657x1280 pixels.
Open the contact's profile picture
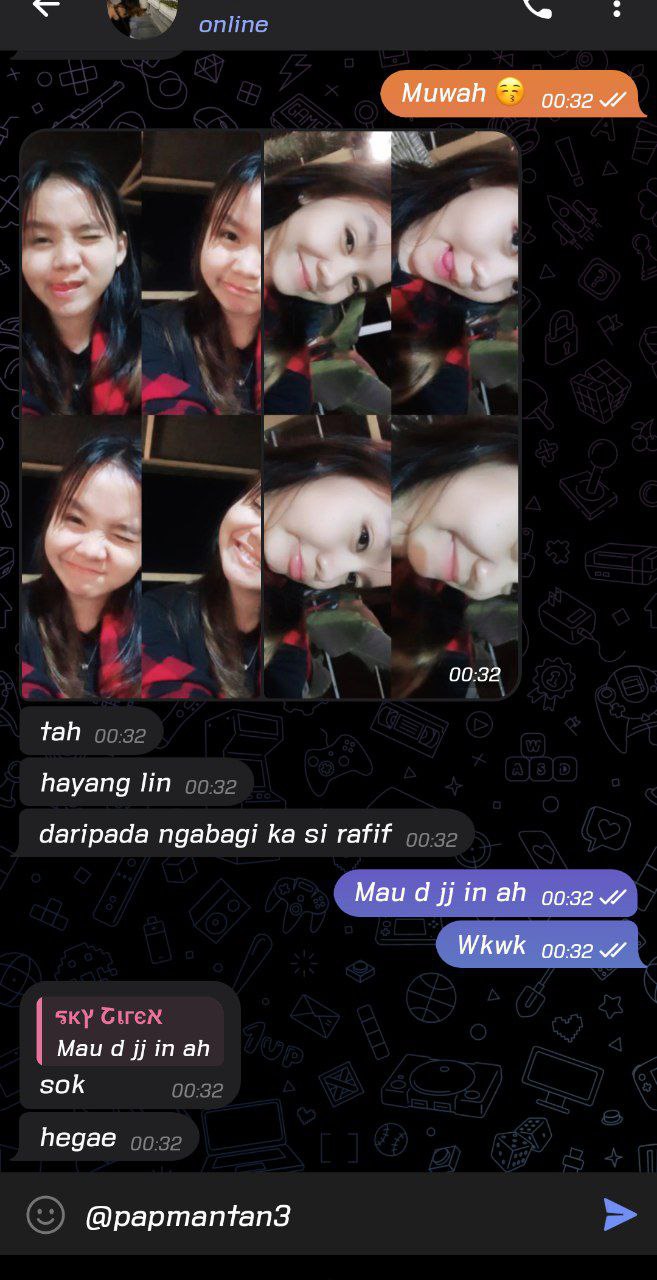(142, 15)
